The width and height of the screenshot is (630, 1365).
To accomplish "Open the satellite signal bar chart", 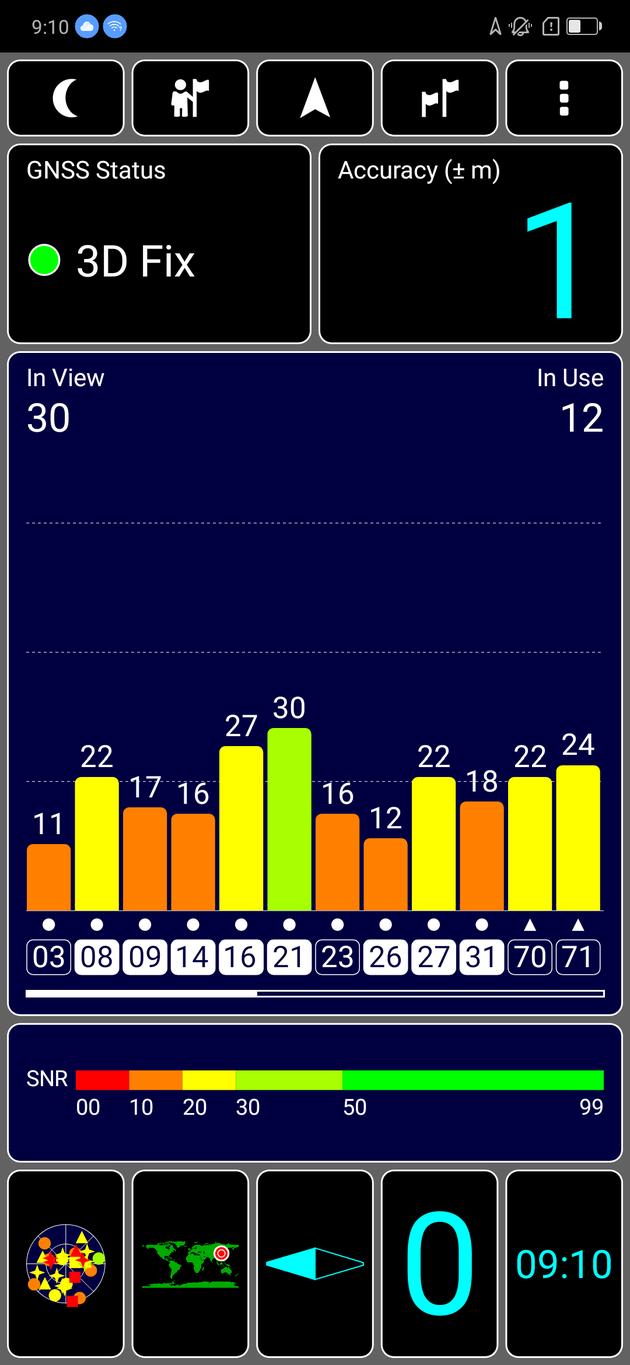I will [x=315, y=683].
